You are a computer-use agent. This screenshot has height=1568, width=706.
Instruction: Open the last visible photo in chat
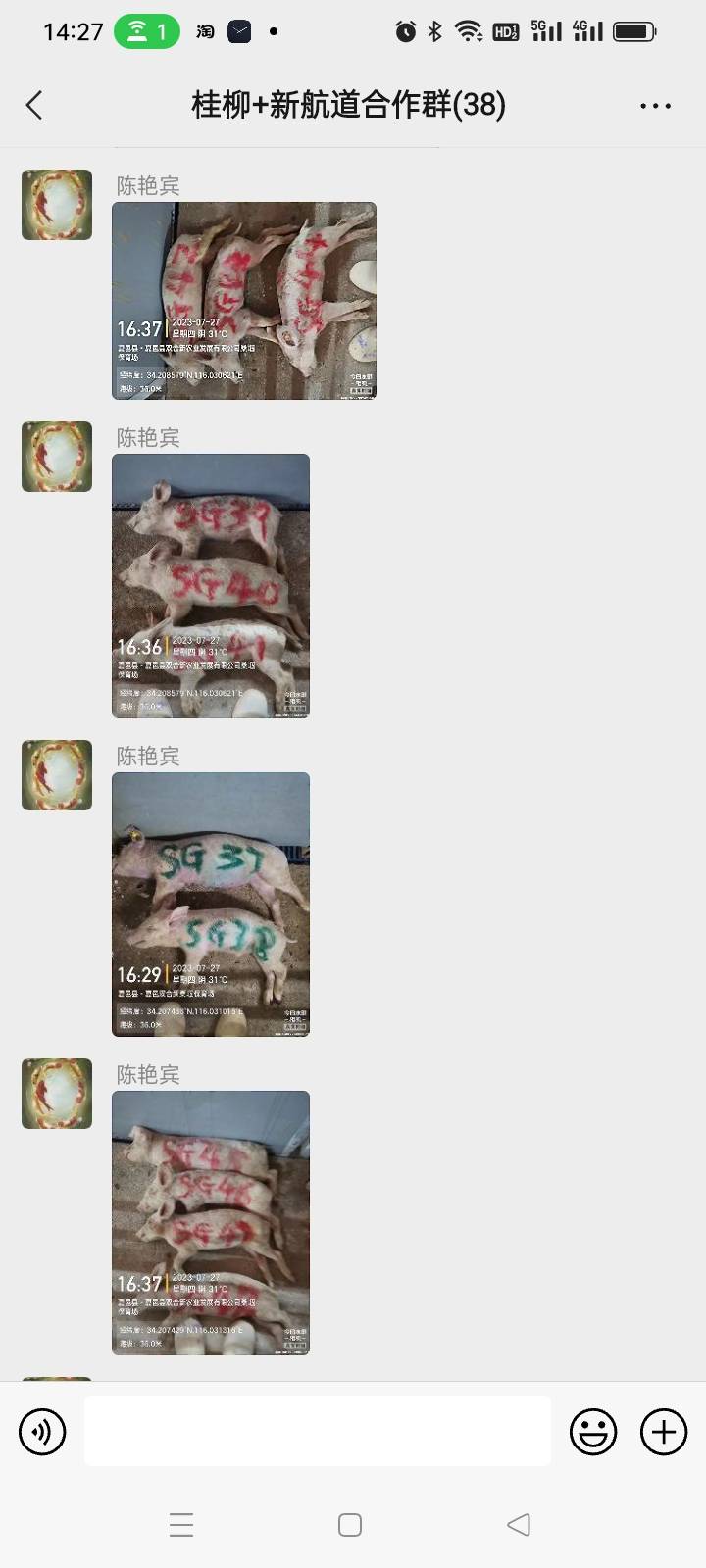tap(211, 1223)
